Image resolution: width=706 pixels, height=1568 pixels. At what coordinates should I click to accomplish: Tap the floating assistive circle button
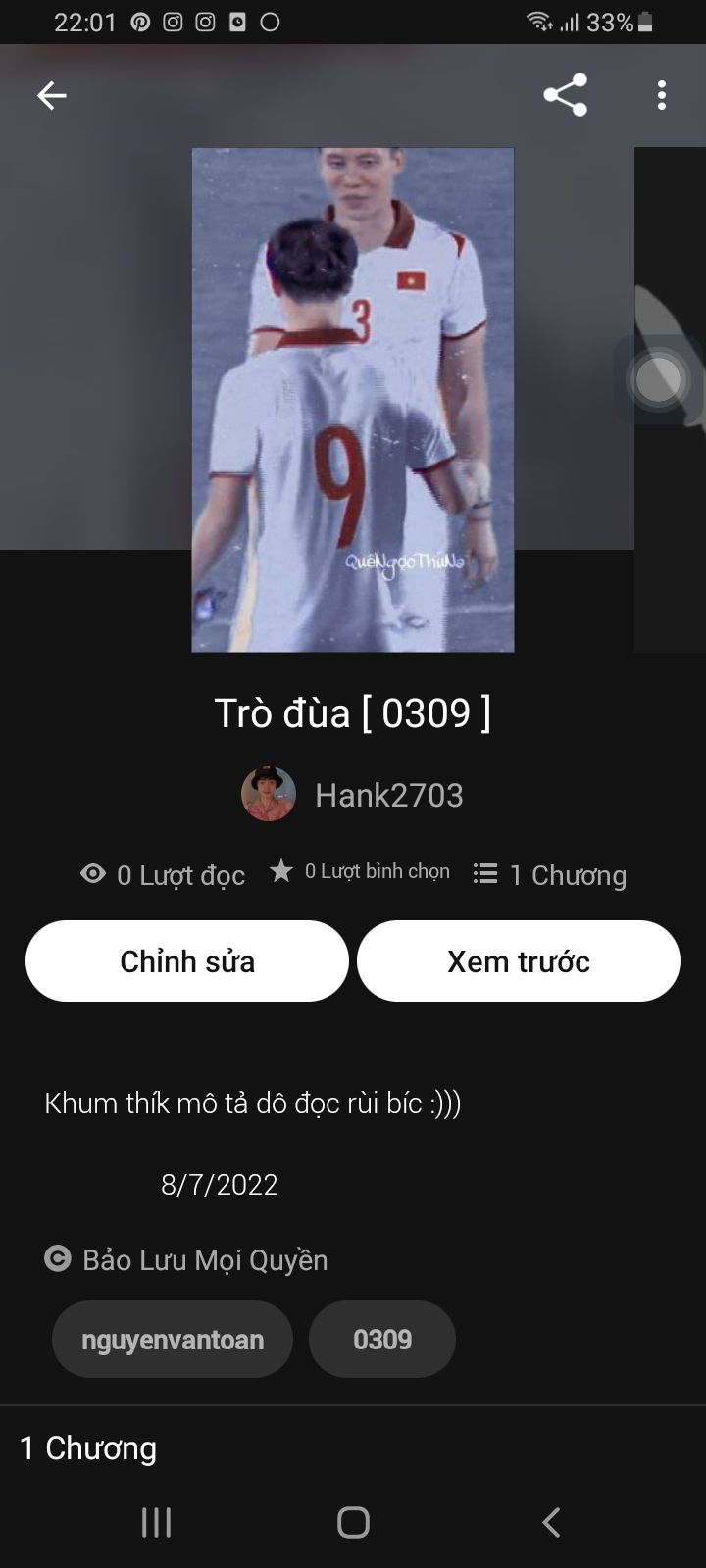[x=658, y=379]
